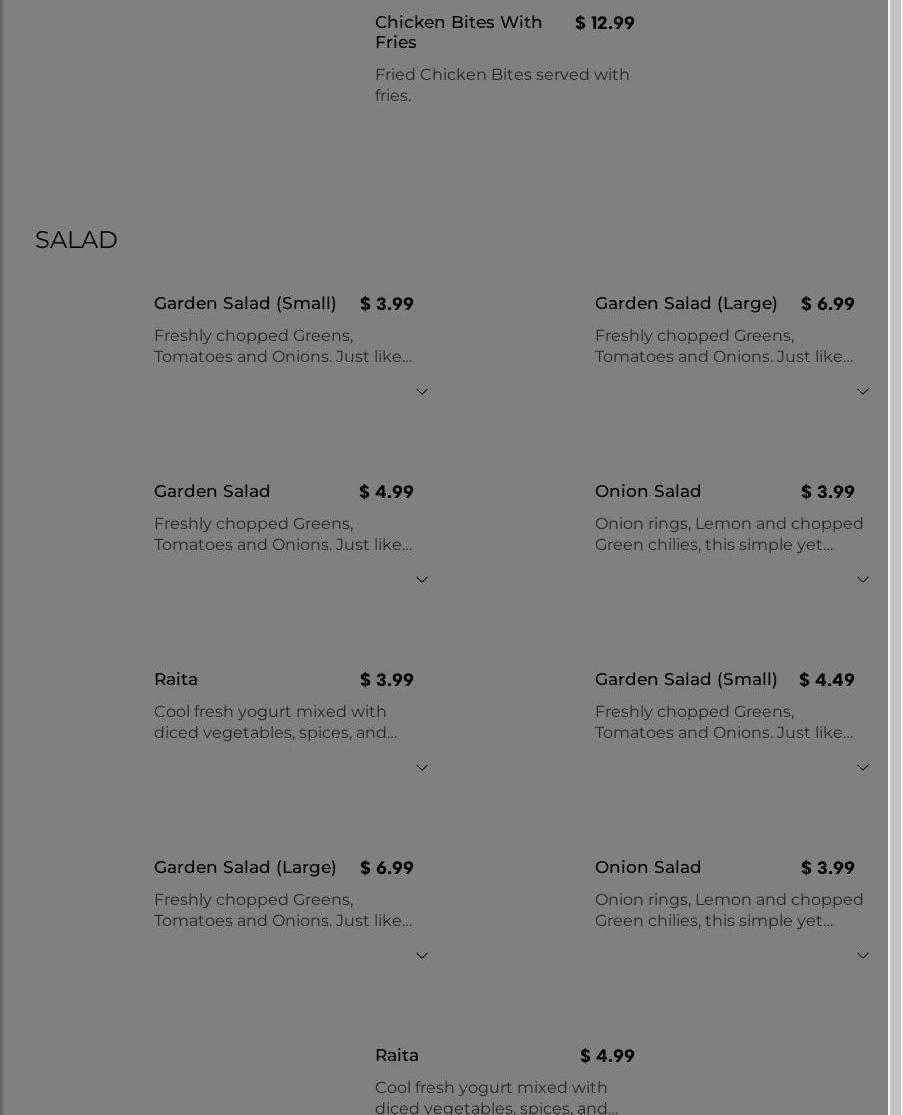903x1115 pixels.
Task: Expand description of $3.99 Garden Salad (Small)
Action: pyautogui.click(x=421, y=391)
